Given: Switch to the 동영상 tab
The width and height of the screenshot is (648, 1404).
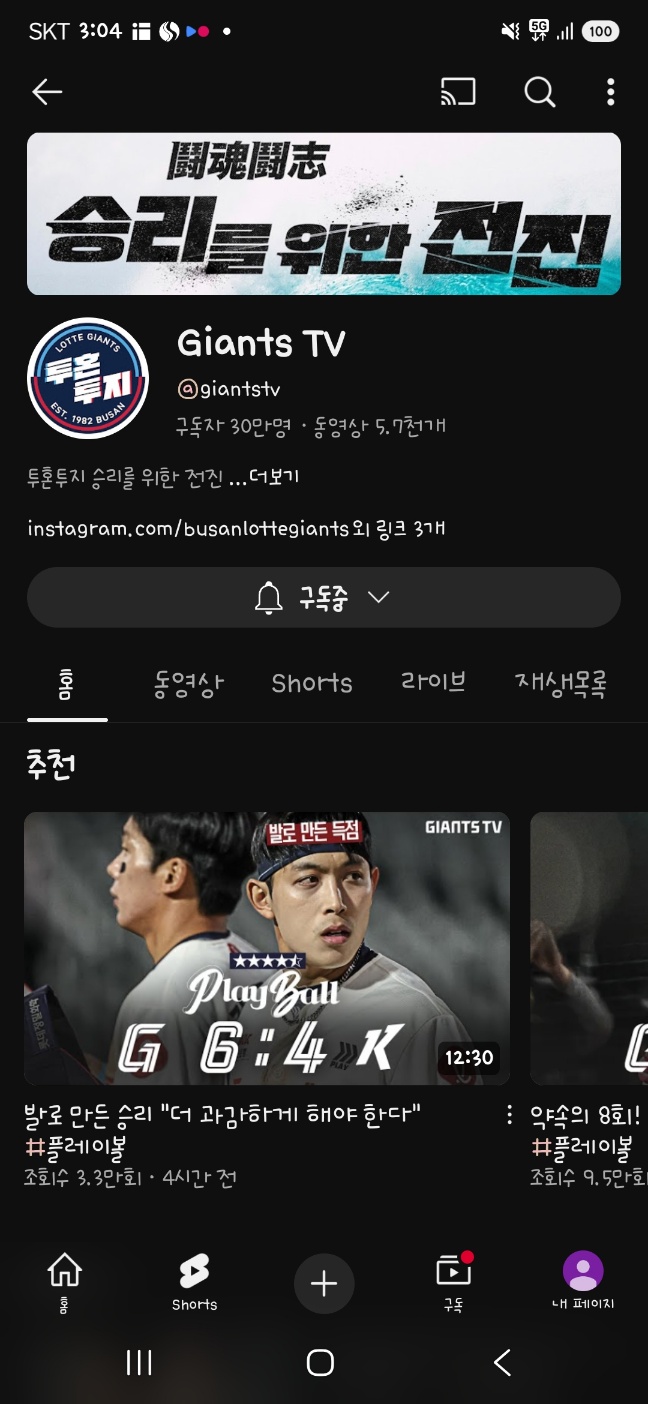Looking at the screenshot, I should tap(188, 684).
